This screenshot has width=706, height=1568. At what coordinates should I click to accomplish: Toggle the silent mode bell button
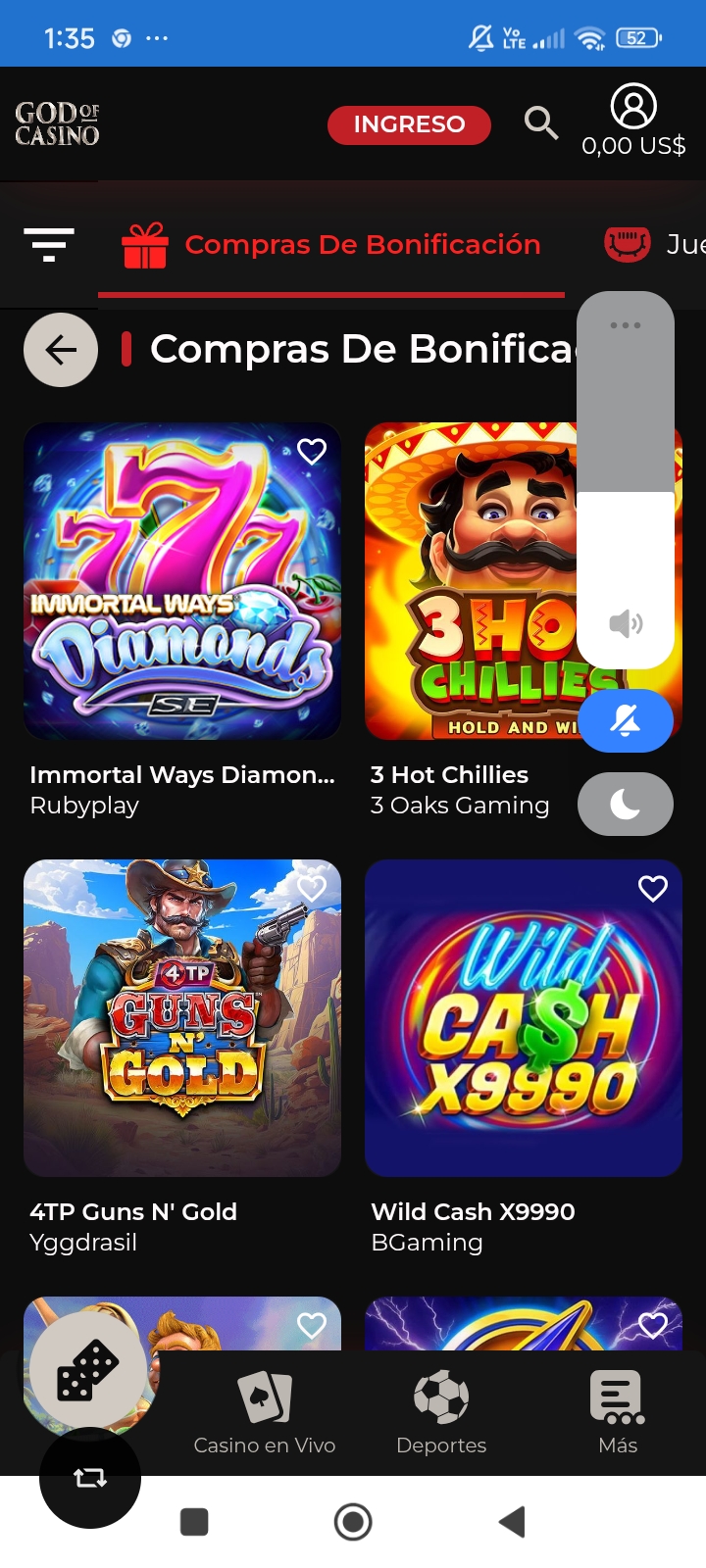[626, 721]
